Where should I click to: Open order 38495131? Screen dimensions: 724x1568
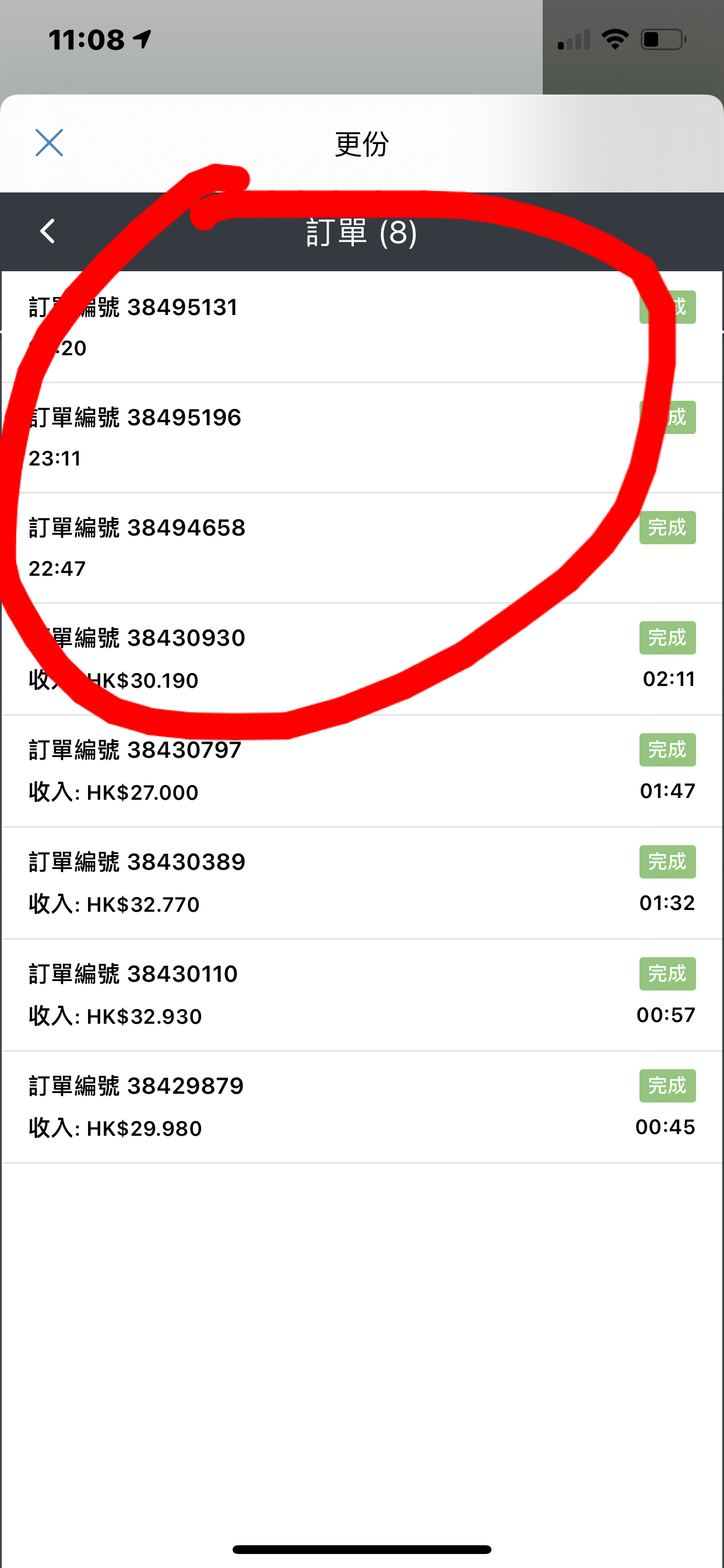click(x=362, y=327)
